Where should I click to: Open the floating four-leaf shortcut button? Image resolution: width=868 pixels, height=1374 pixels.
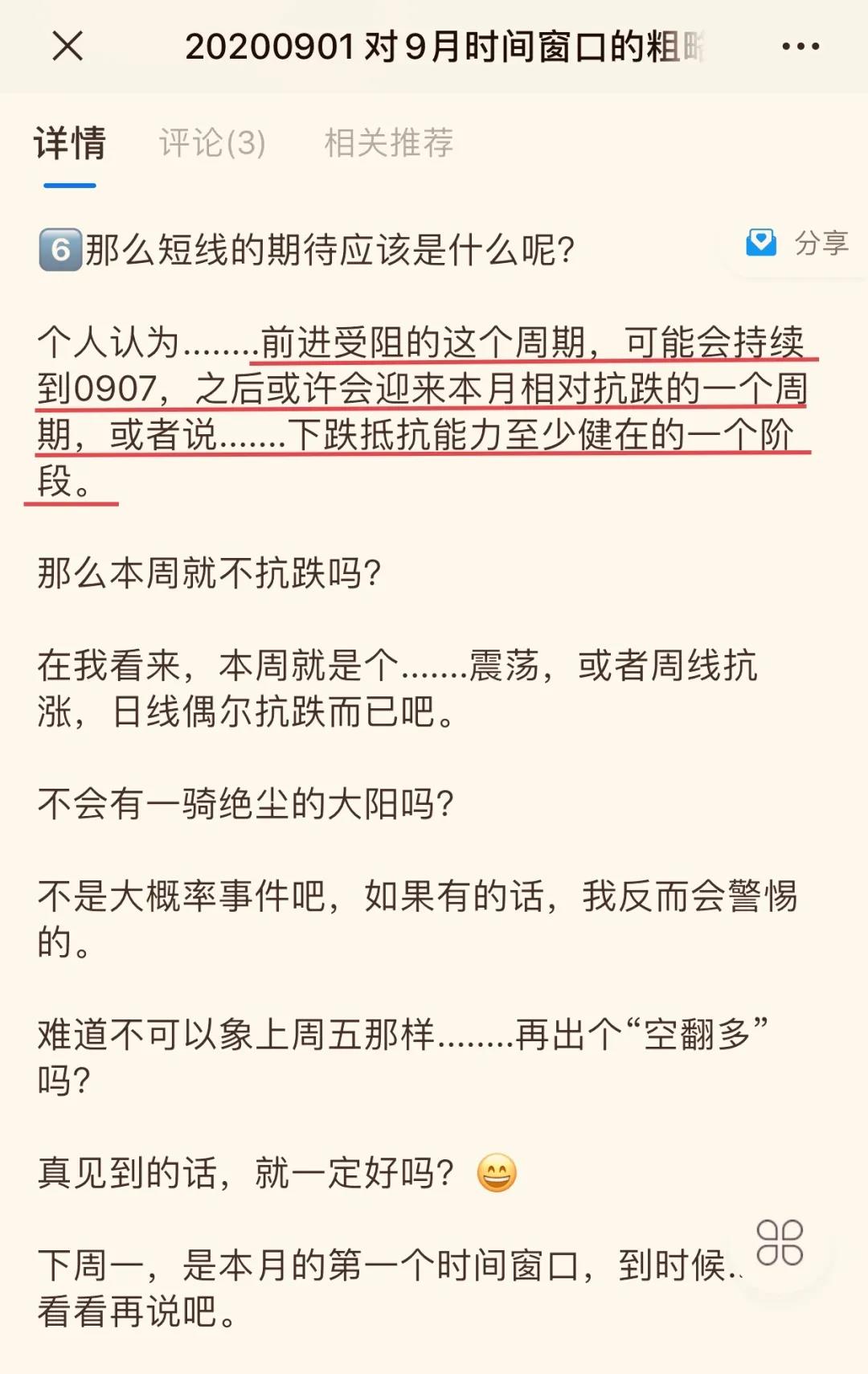pyautogui.click(x=779, y=1243)
